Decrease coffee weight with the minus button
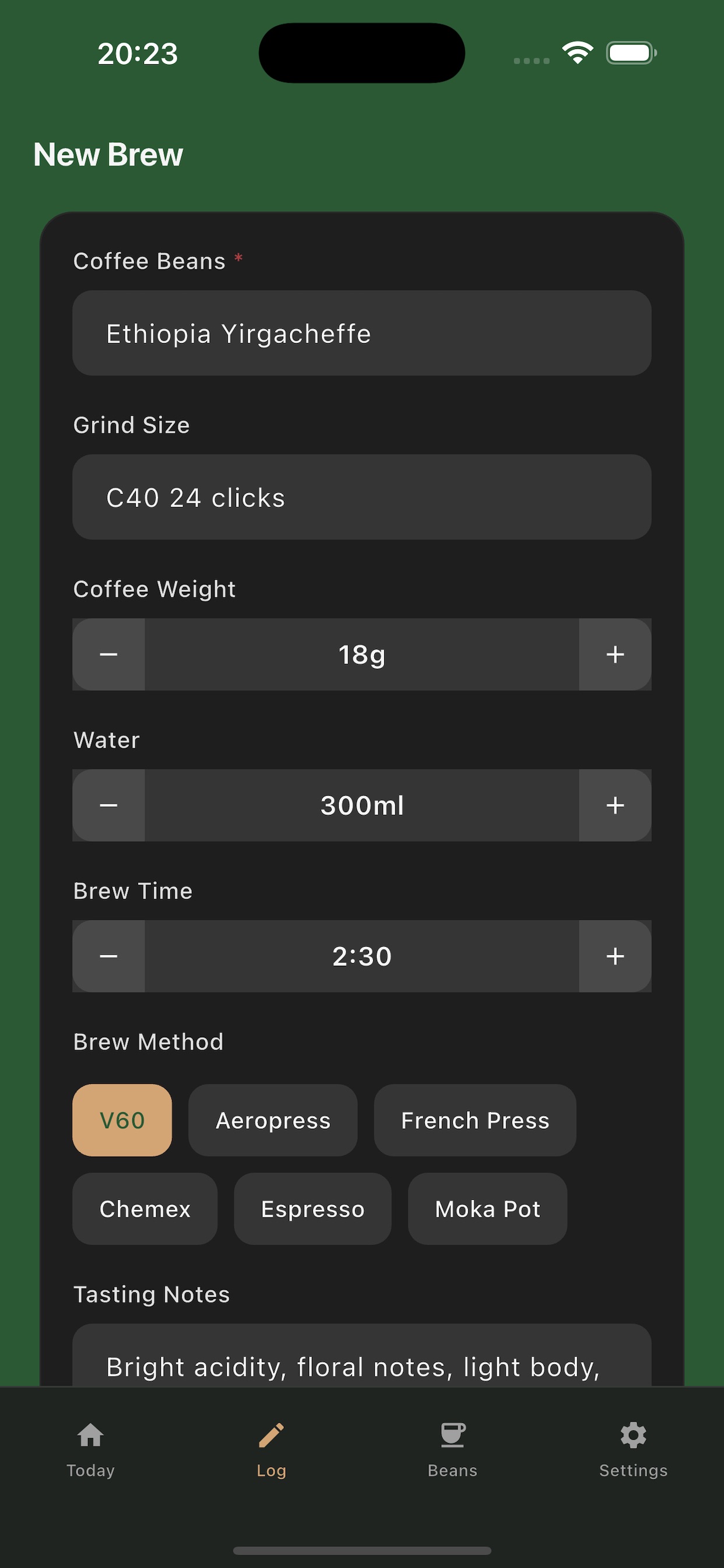The height and width of the screenshot is (1568, 724). (x=108, y=655)
